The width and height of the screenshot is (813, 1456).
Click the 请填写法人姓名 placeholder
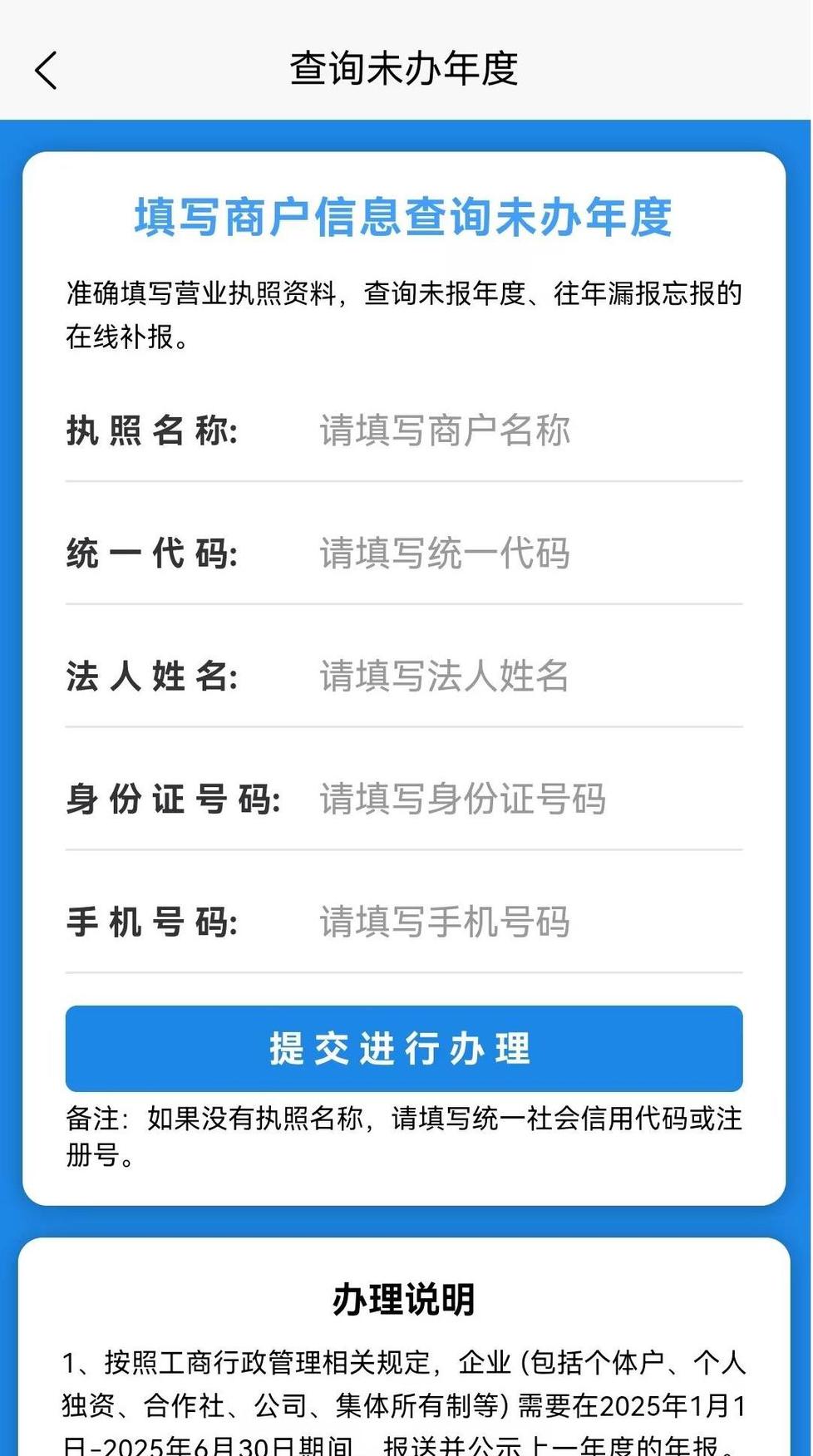point(443,676)
